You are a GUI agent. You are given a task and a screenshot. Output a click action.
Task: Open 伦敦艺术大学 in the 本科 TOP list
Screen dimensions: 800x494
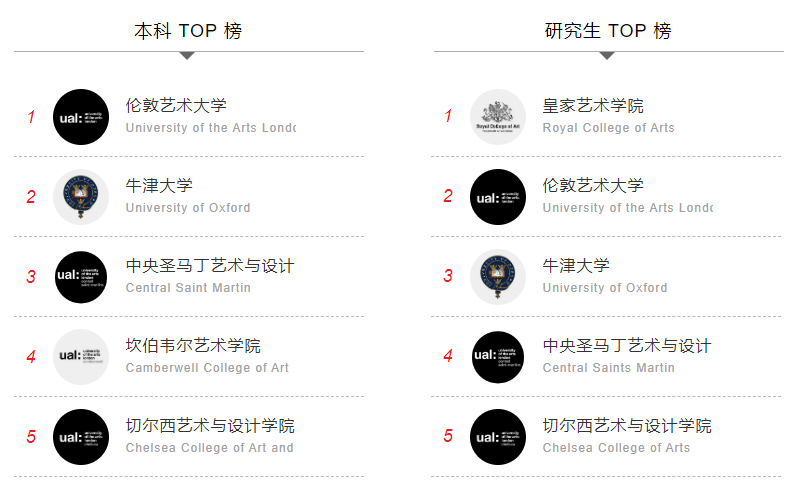176,106
